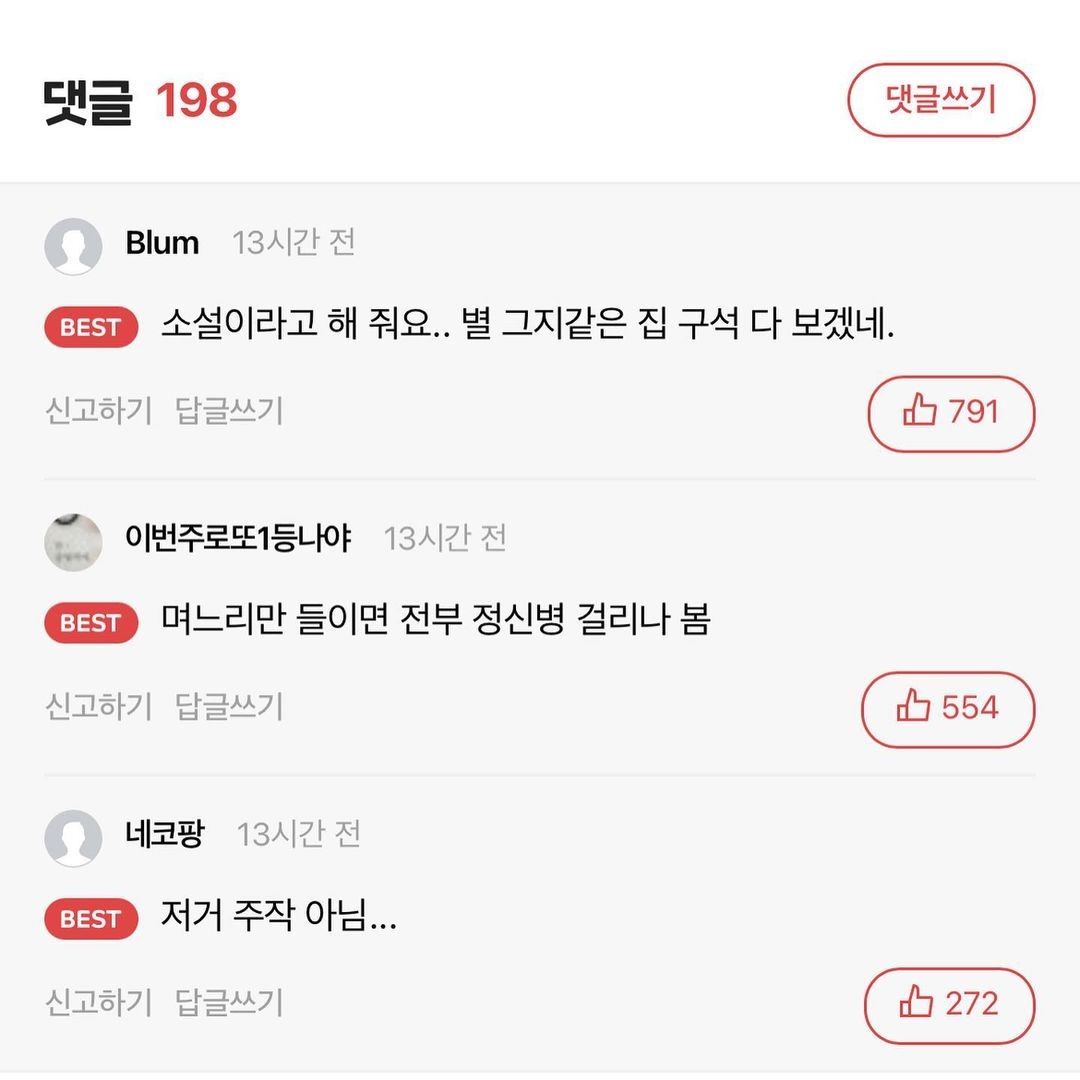Like 네코팡's comment with 272 likes
This screenshot has height=1080, width=1080.
click(948, 1004)
